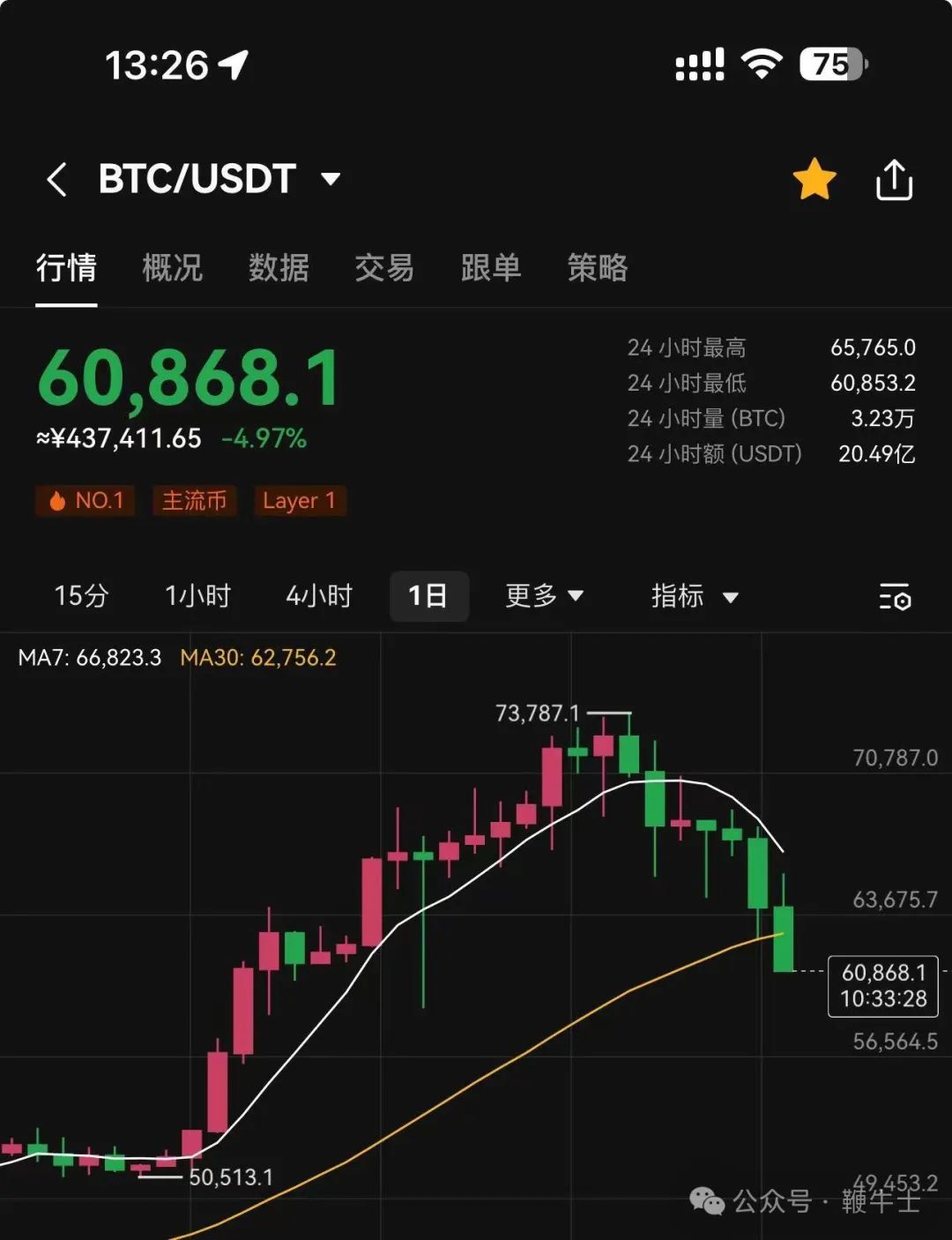Image resolution: width=952 pixels, height=1240 pixels.
Task: Open the 指标 indicators dropdown
Action: click(694, 596)
